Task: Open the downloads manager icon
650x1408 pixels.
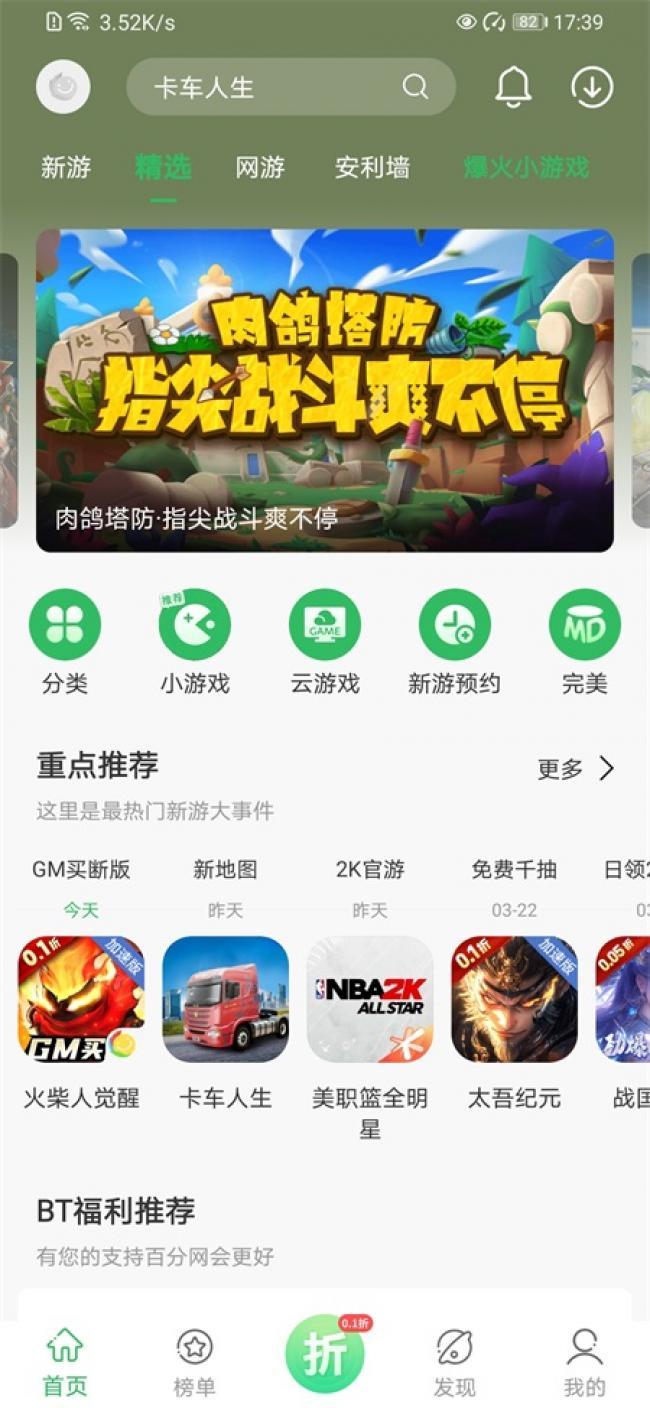Action: [x=591, y=87]
